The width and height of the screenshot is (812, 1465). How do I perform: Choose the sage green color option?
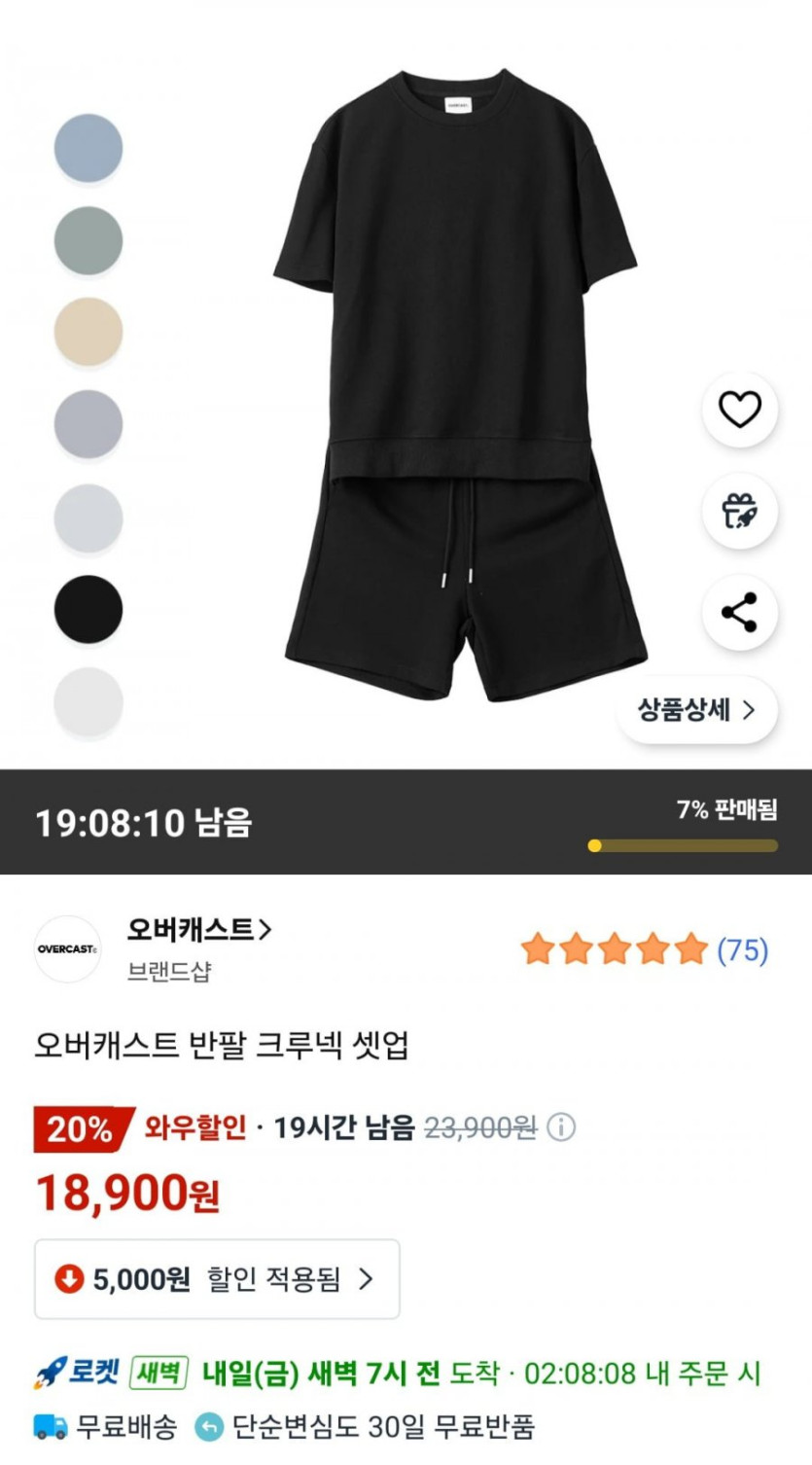88,240
